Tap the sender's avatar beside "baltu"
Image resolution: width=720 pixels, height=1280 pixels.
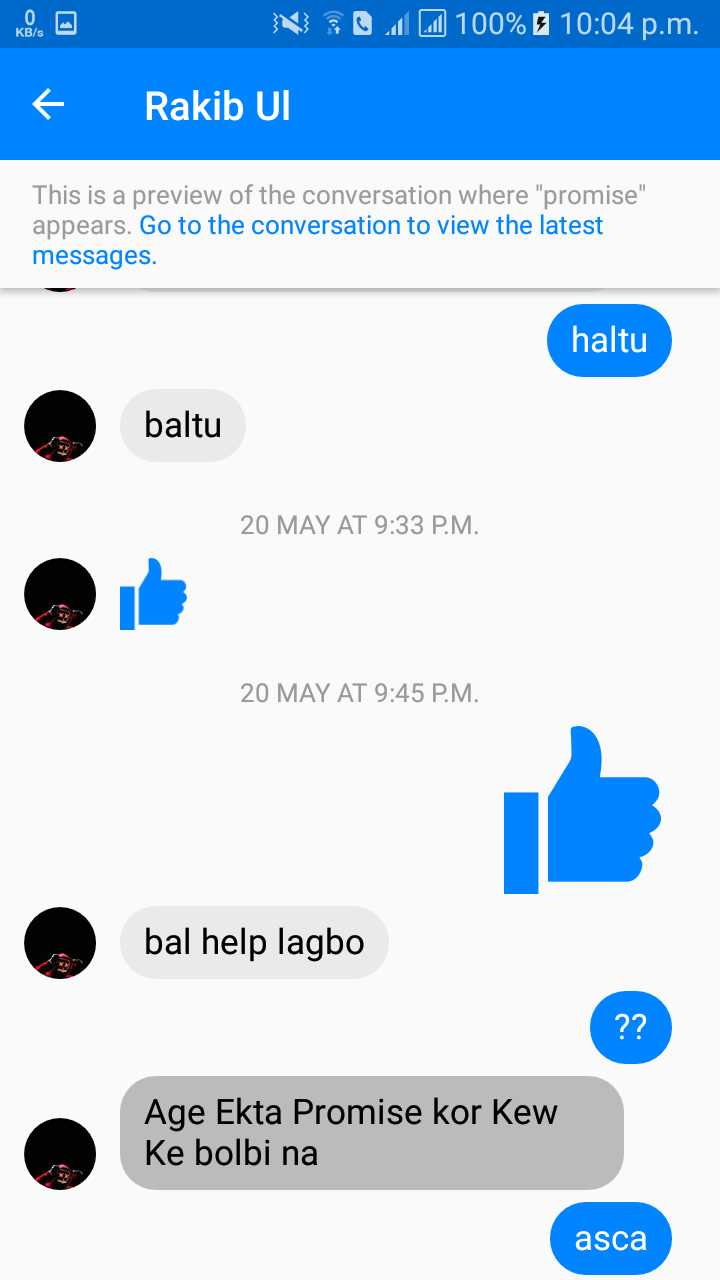pos(60,426)
